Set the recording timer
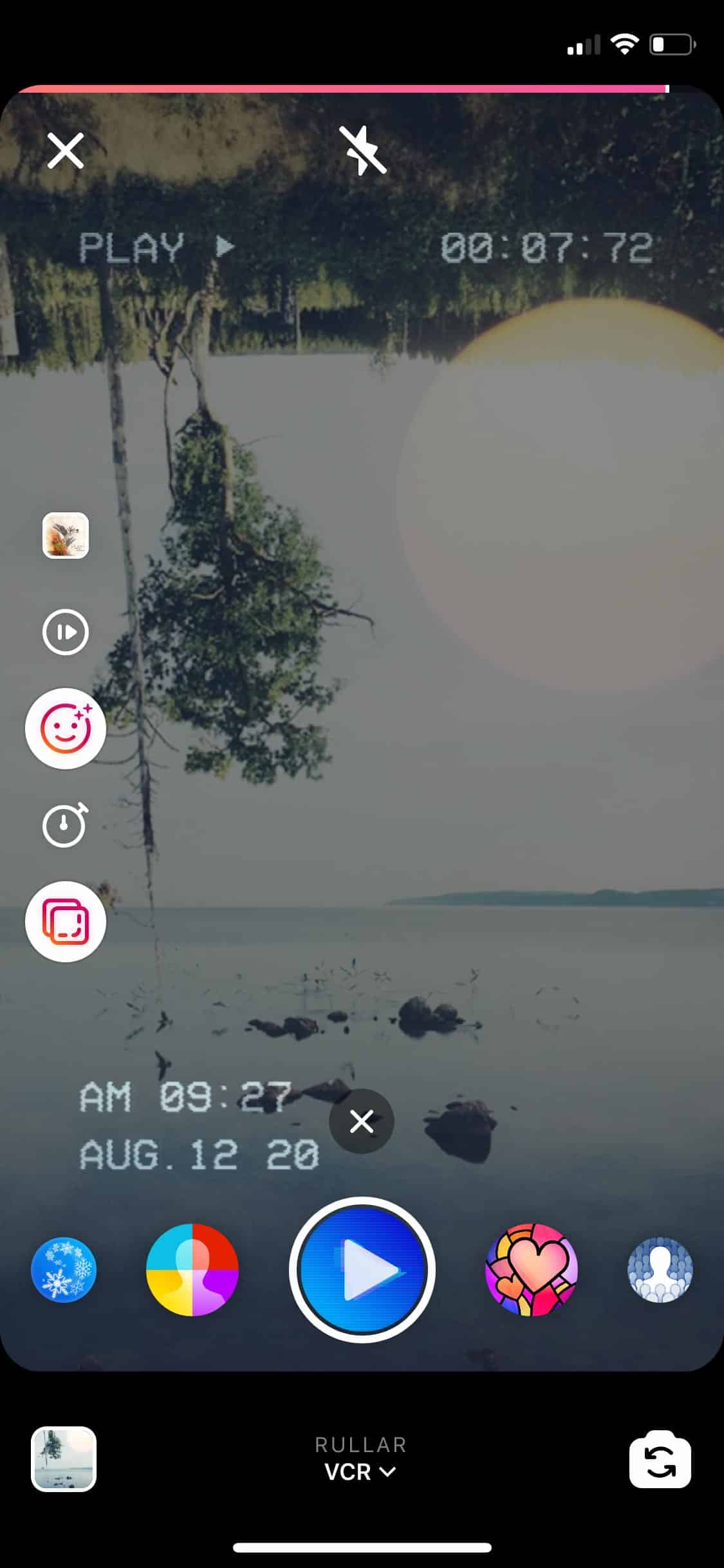This screenshot has width=724, height=1568. [66, 825]
